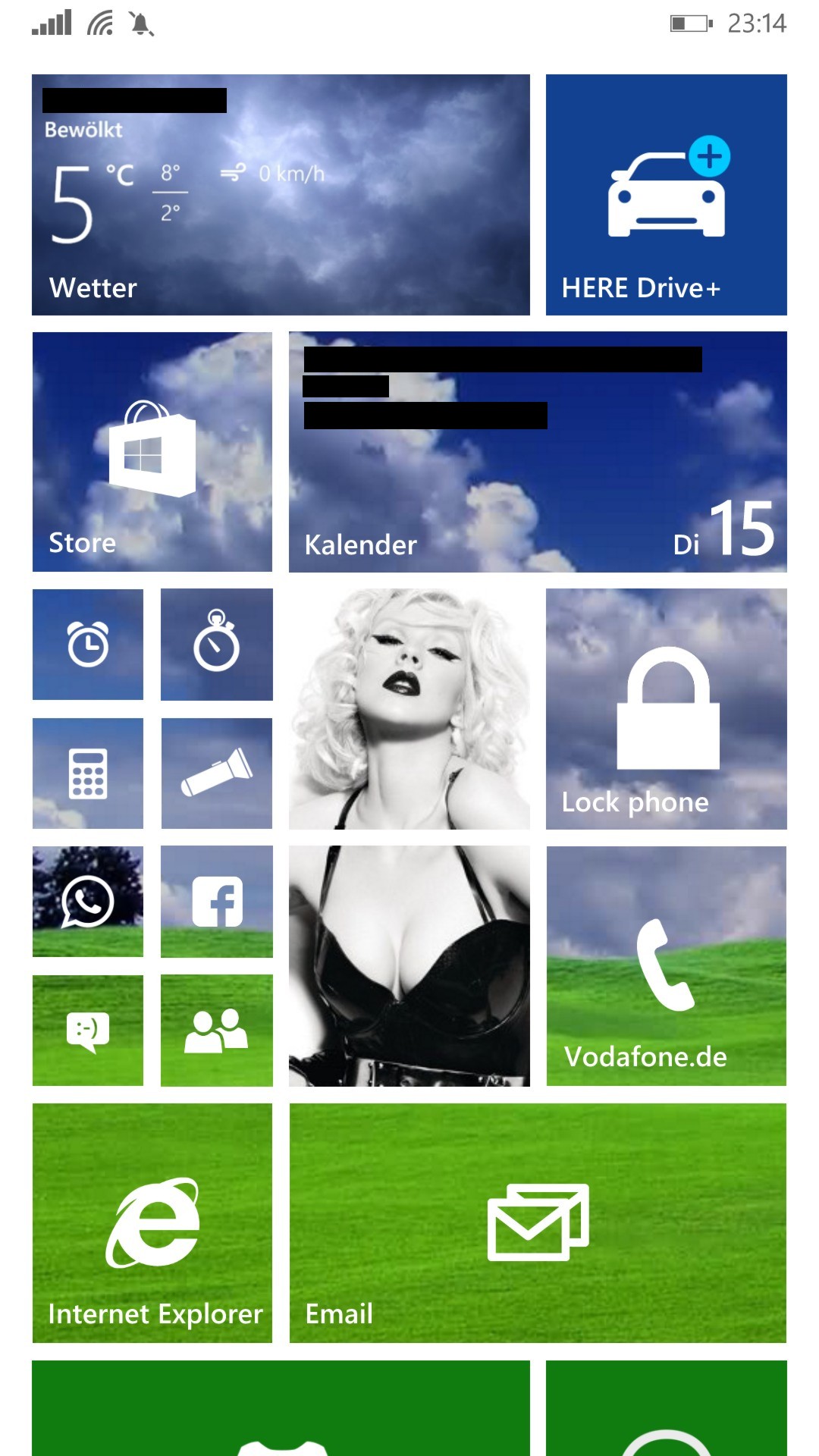Open WhatsApp tile
Screen dimensions: 819x1456
pos(88,902)
